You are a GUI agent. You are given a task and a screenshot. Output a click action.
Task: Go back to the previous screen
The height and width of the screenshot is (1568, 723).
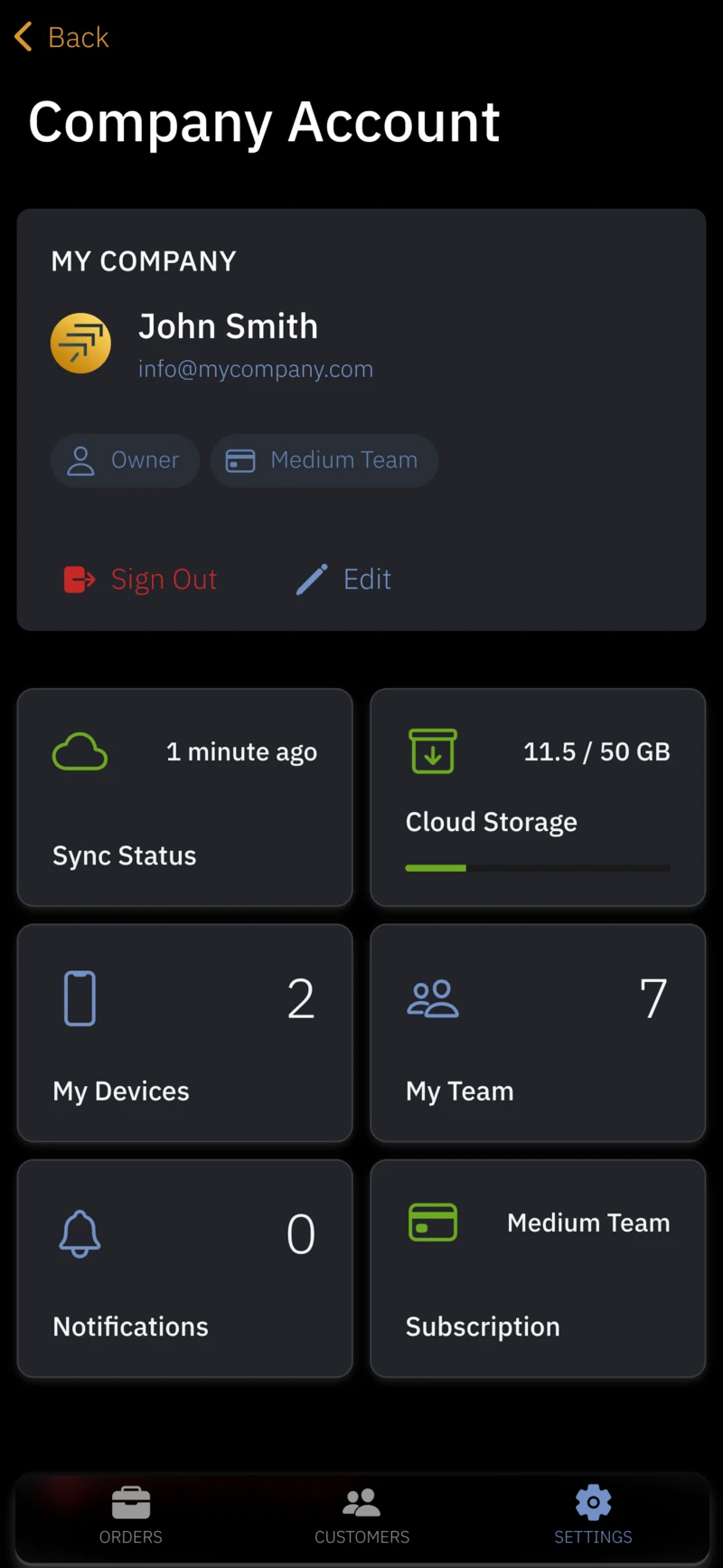pyautogui.click(x=61, y=37)
